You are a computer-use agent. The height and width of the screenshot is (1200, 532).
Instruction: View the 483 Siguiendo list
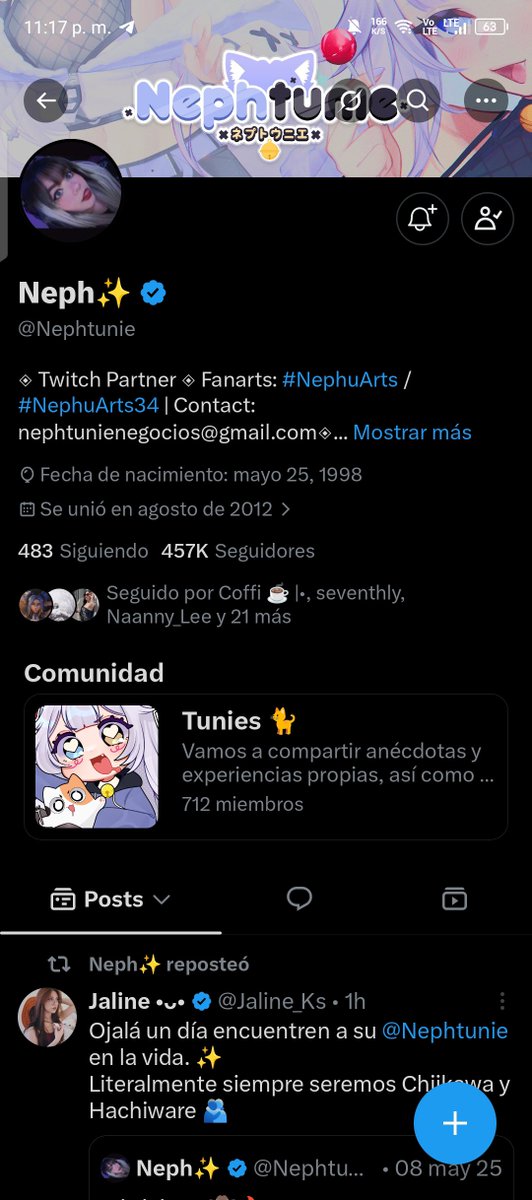point(83,551)
